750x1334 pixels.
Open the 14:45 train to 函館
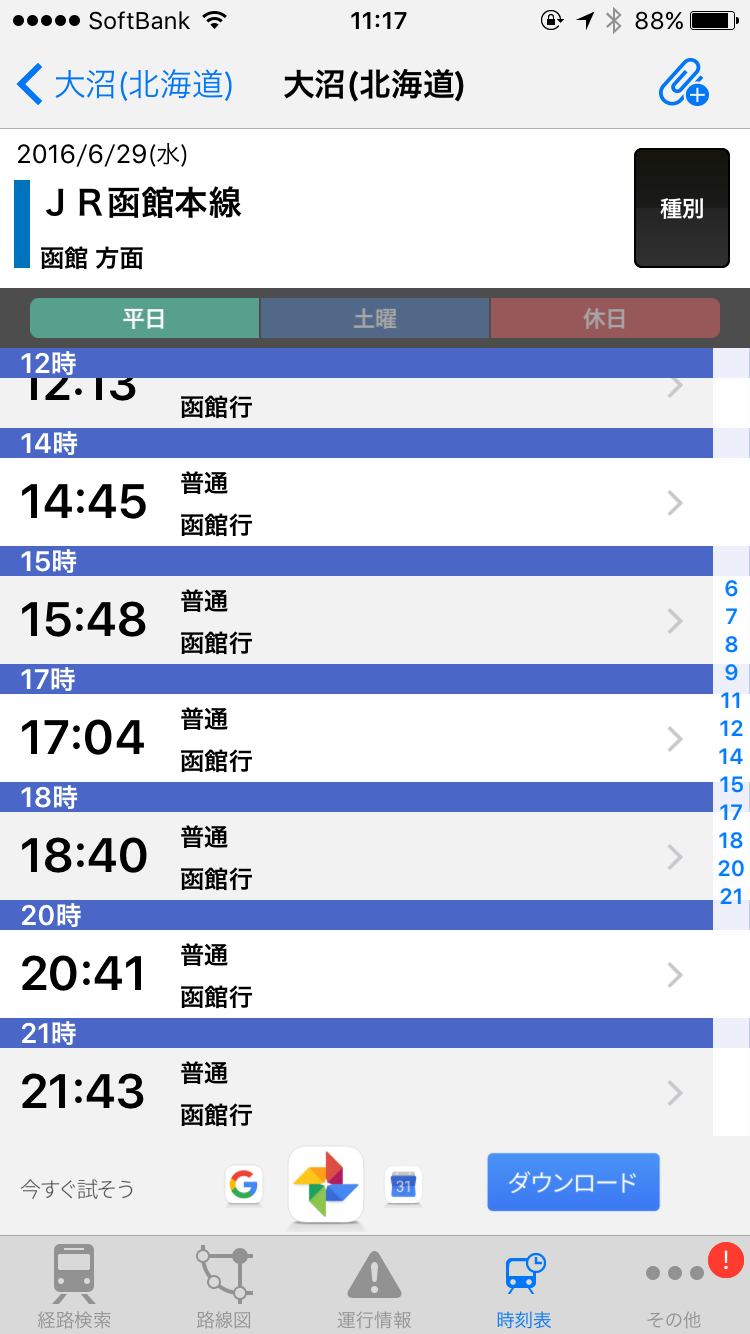pos(356,502)
